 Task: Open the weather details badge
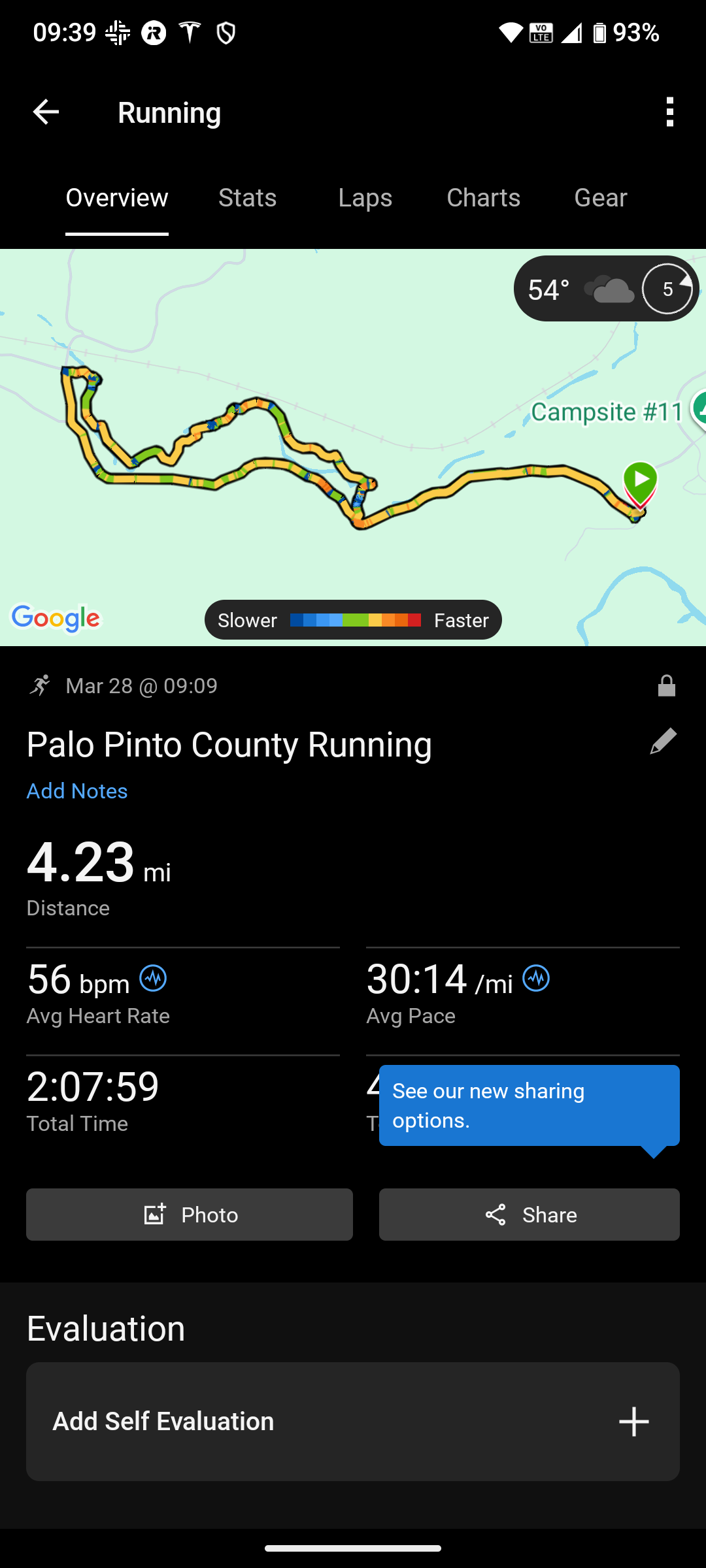tap(605, 289)
